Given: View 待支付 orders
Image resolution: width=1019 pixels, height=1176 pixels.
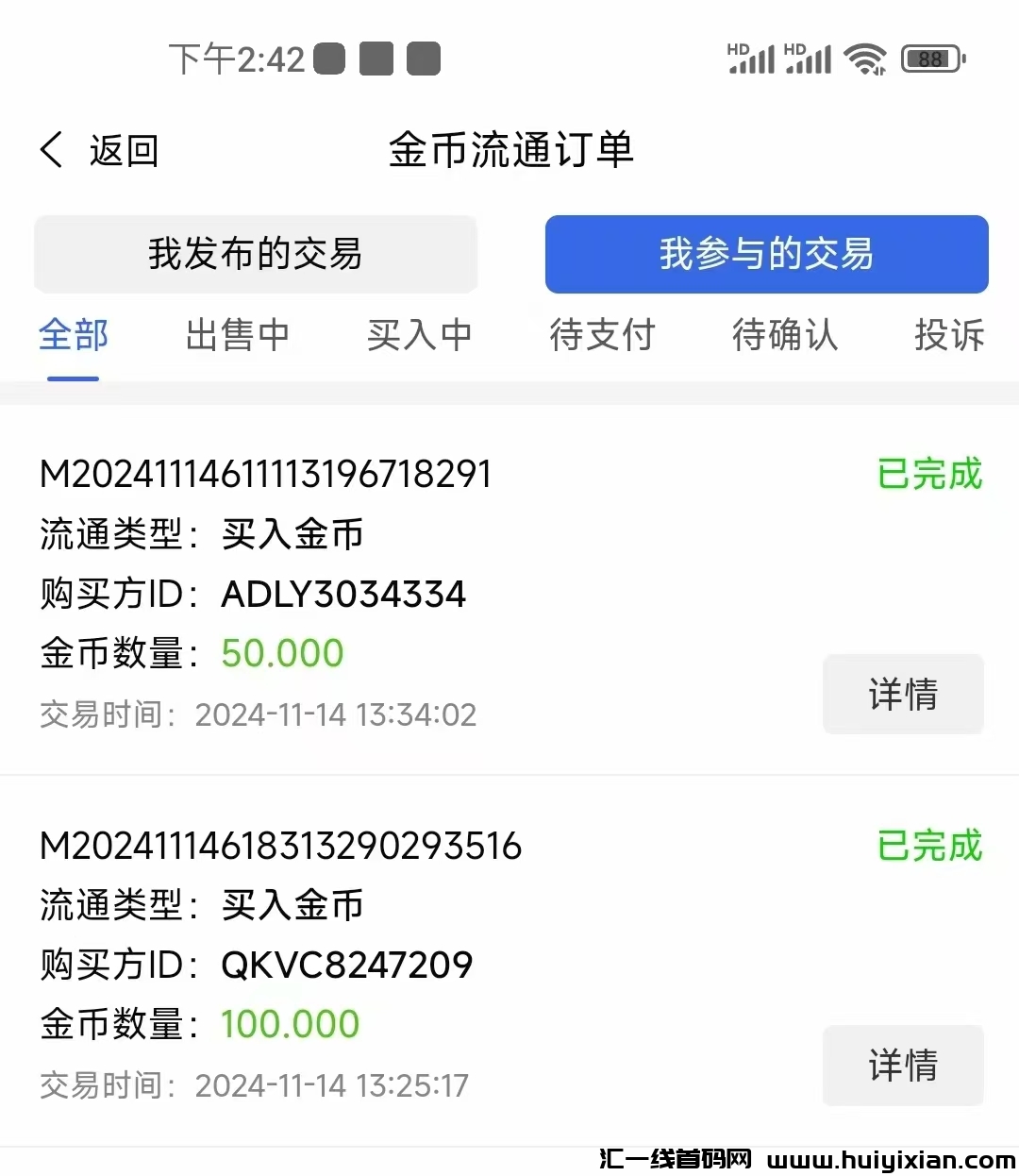Looking at the screenshot, I should coord(602,336).
